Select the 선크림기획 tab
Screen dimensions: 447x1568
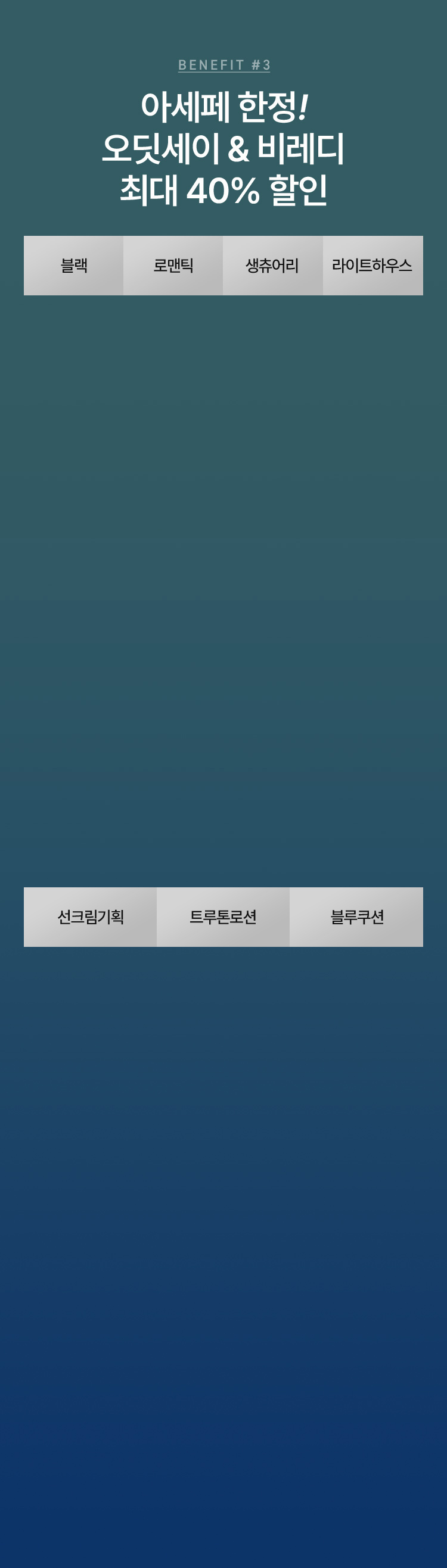coord(90,917)
